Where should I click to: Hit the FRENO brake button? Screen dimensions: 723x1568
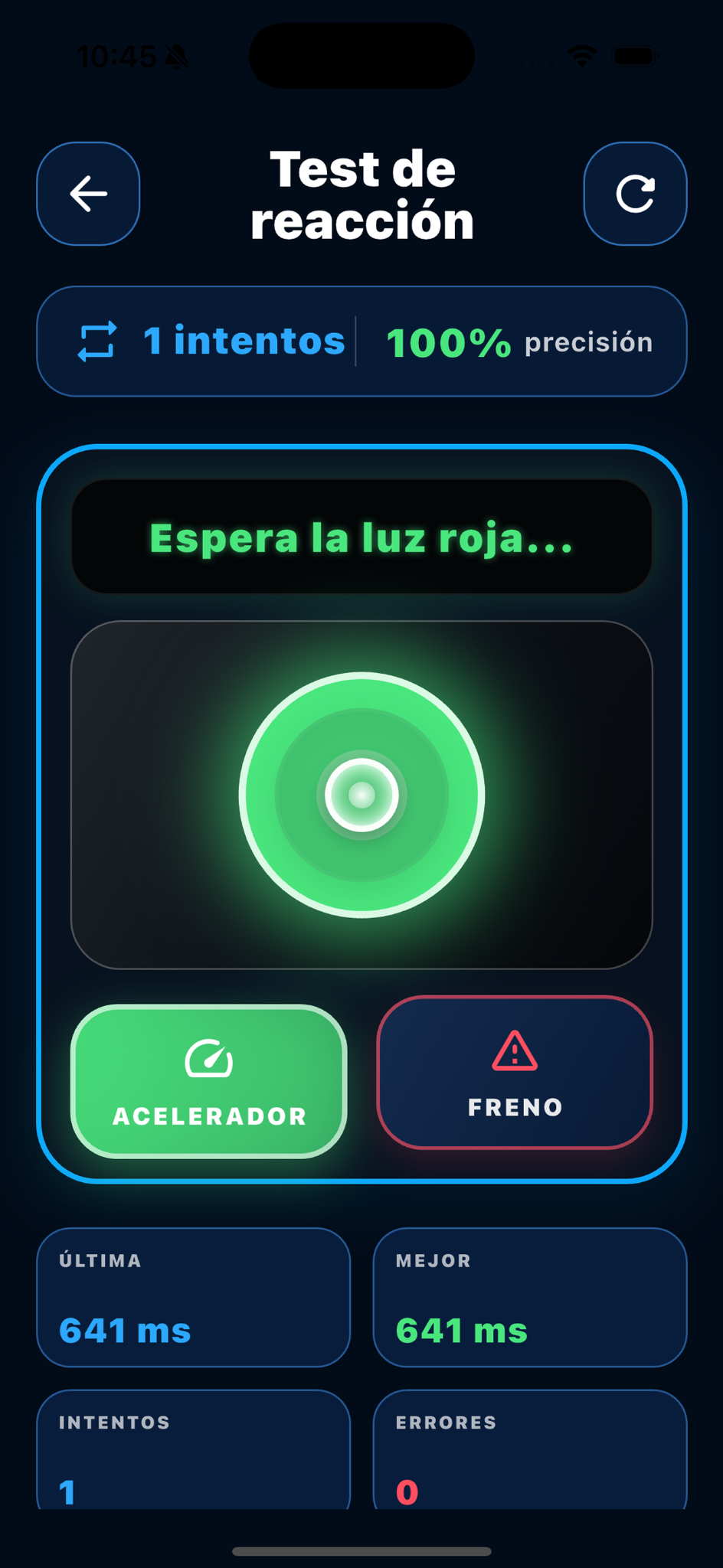(x=515, y=1072)
